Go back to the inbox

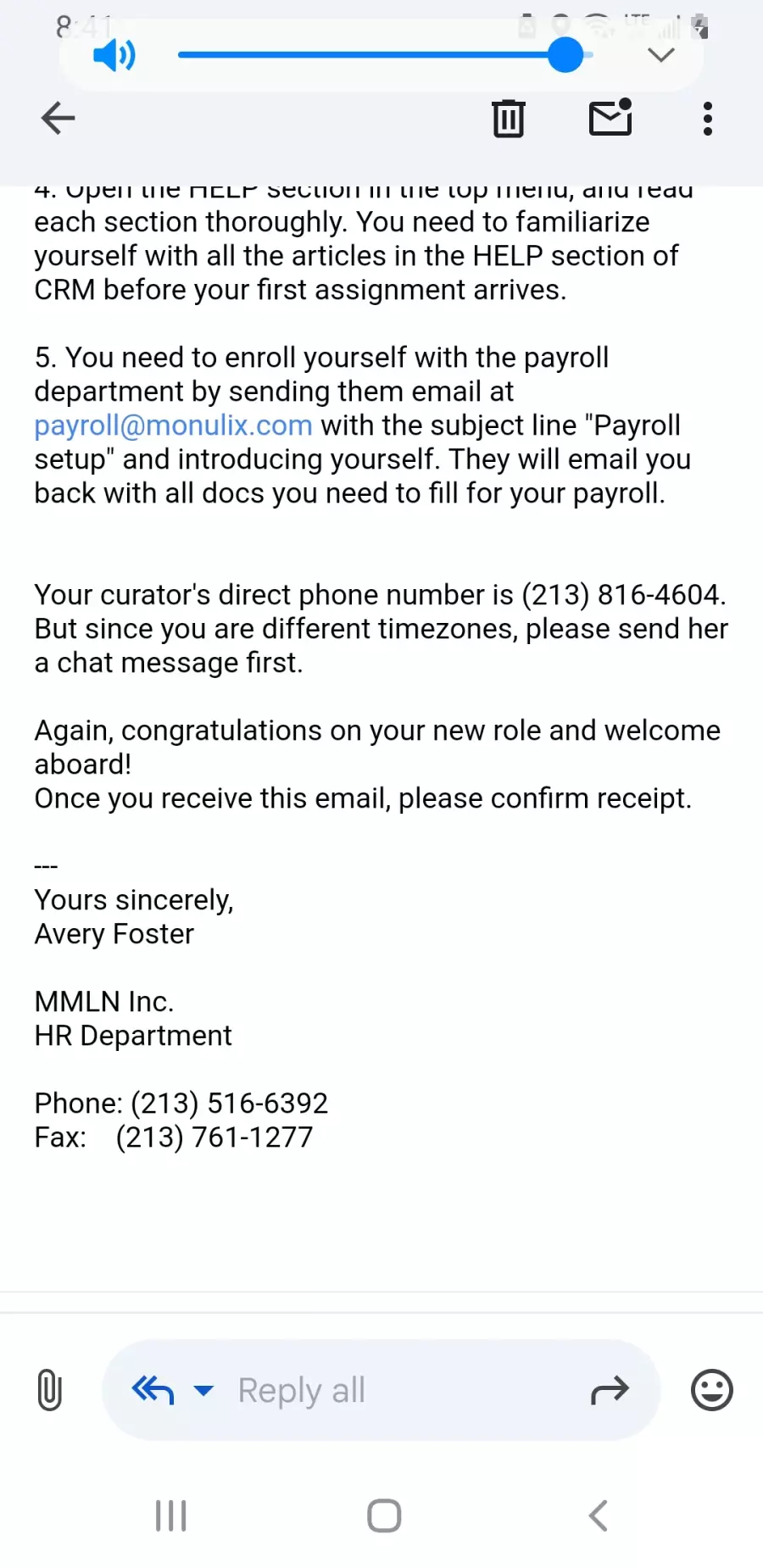pyautogui.click(x=58, y=118)
